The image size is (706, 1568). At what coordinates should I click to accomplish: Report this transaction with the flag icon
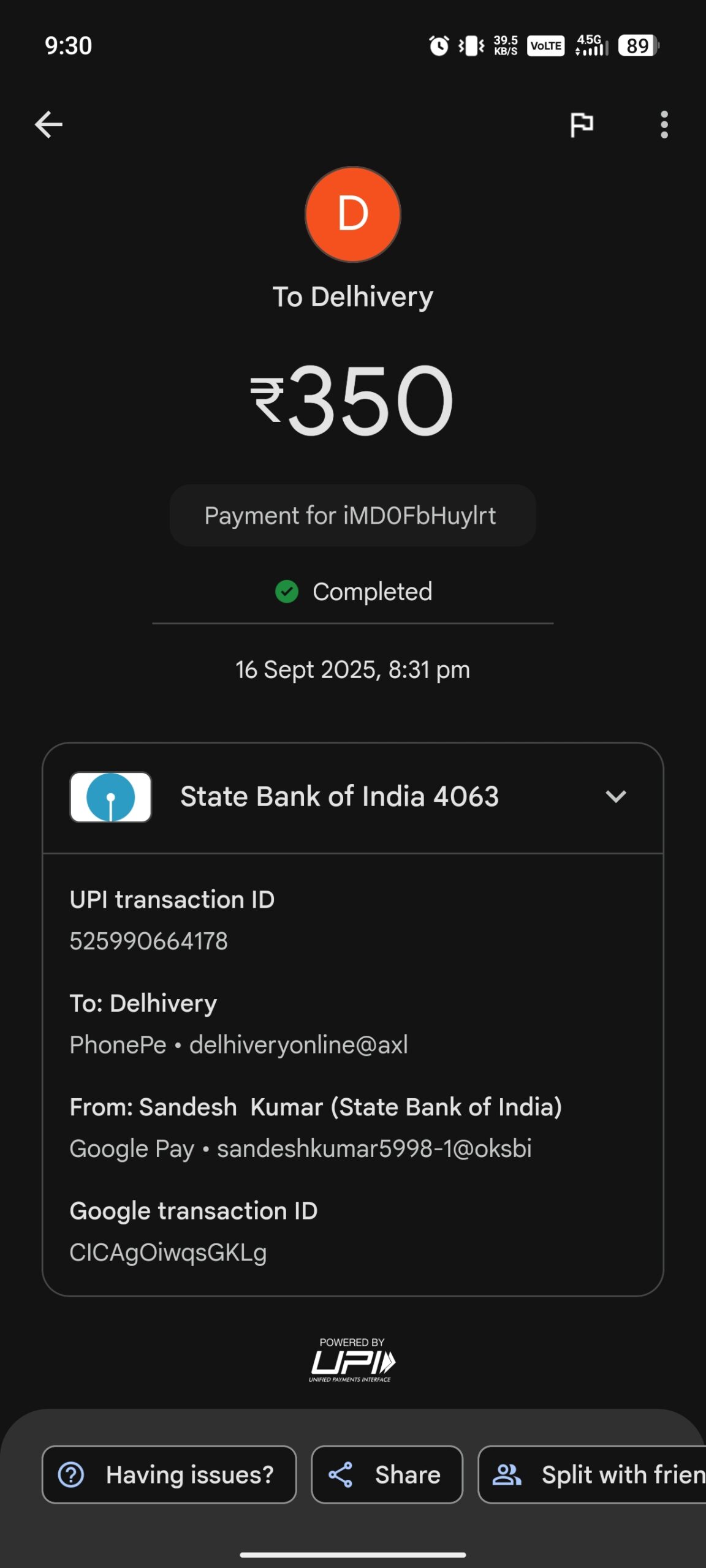click(x=581, y=125)
